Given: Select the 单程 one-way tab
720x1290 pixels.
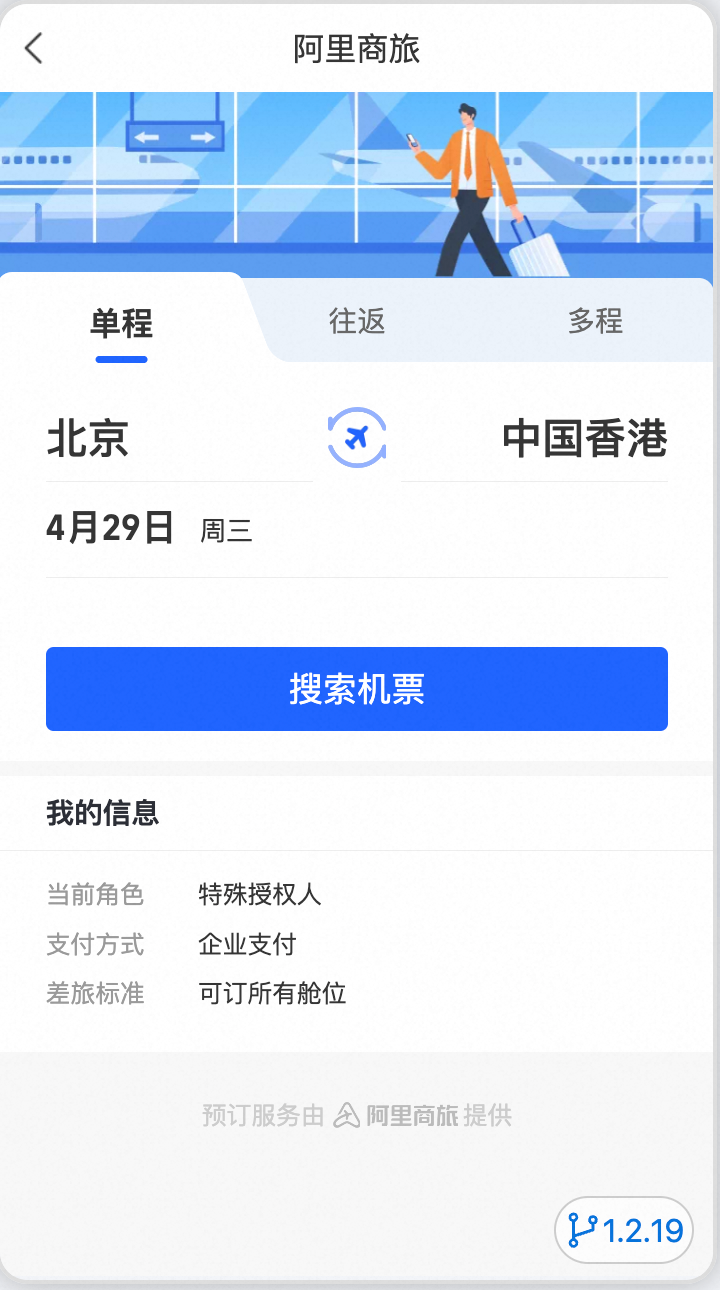Looking at the screenshot, I should click(121, 323).
